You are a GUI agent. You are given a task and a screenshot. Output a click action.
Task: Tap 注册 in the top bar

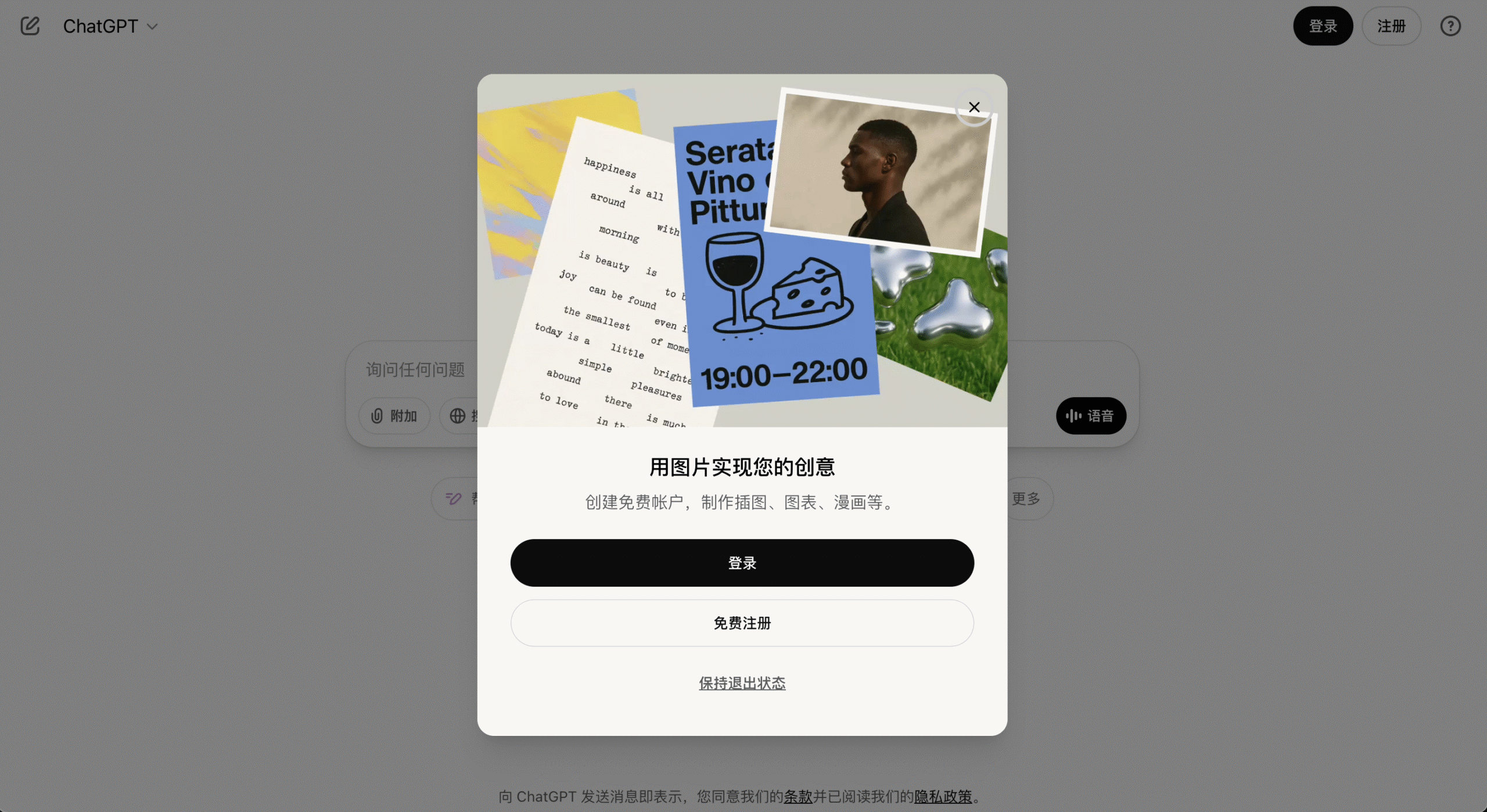(x=1391, y=26)
